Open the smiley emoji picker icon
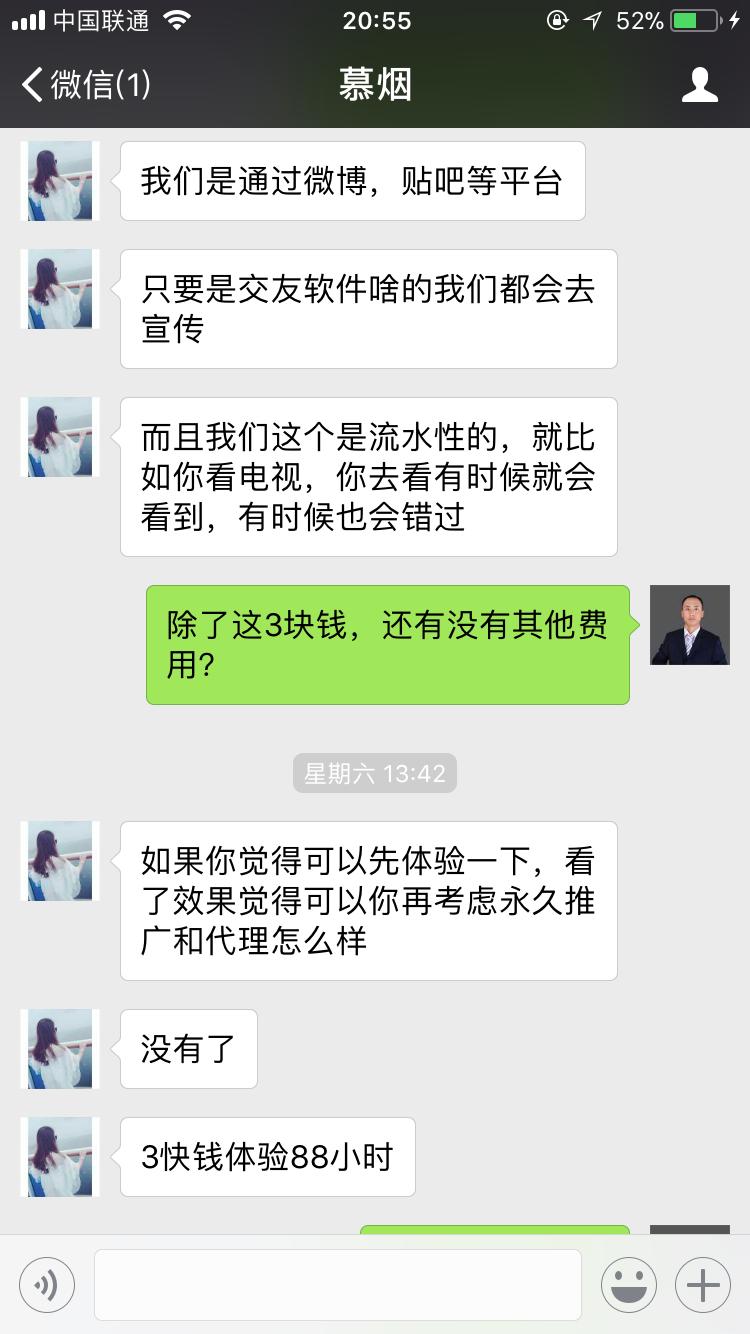This screenshot has width=750, height=1334. tap(628, 1284)
